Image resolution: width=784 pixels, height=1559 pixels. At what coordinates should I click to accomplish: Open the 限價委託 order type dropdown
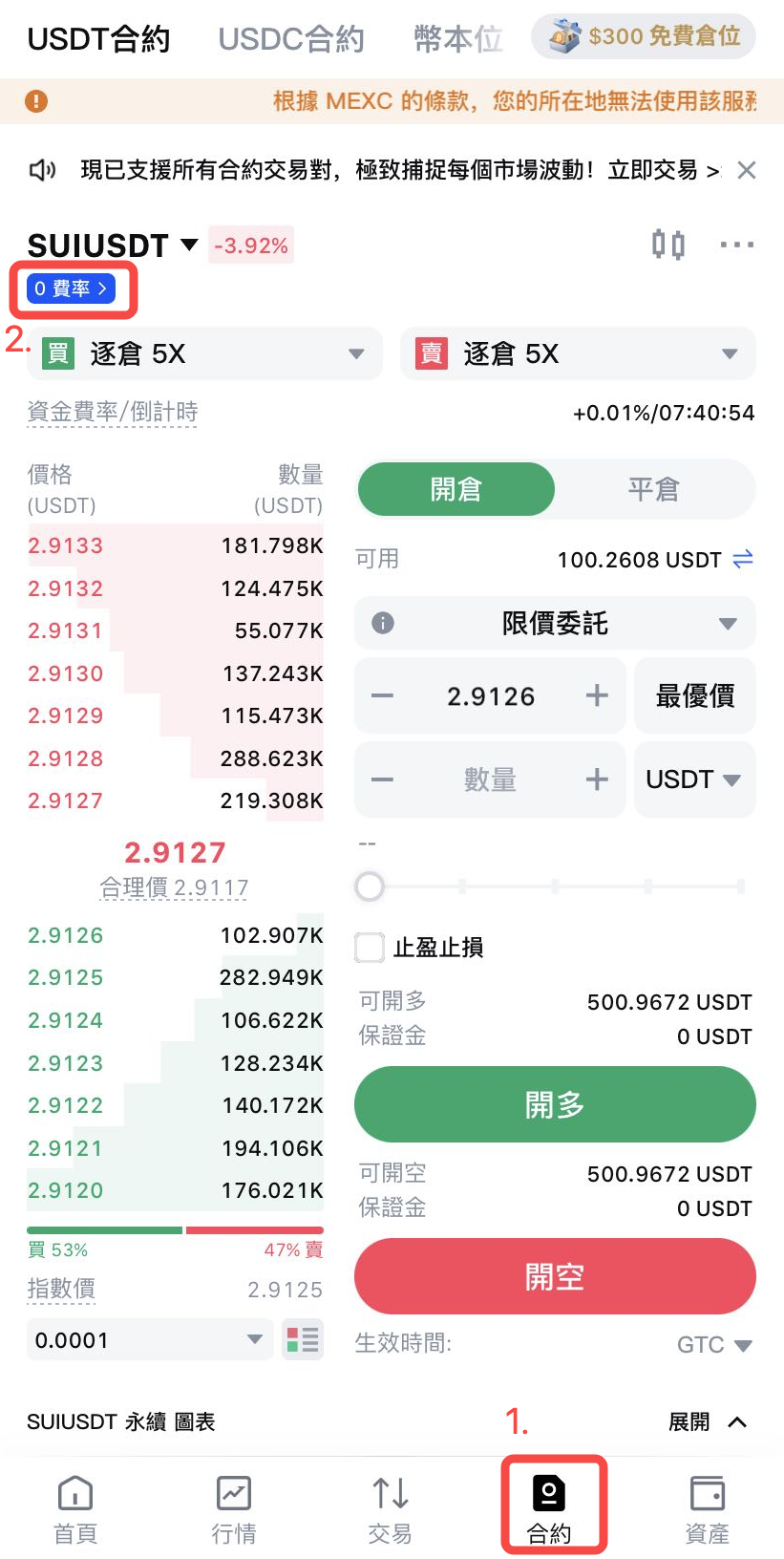555,624
